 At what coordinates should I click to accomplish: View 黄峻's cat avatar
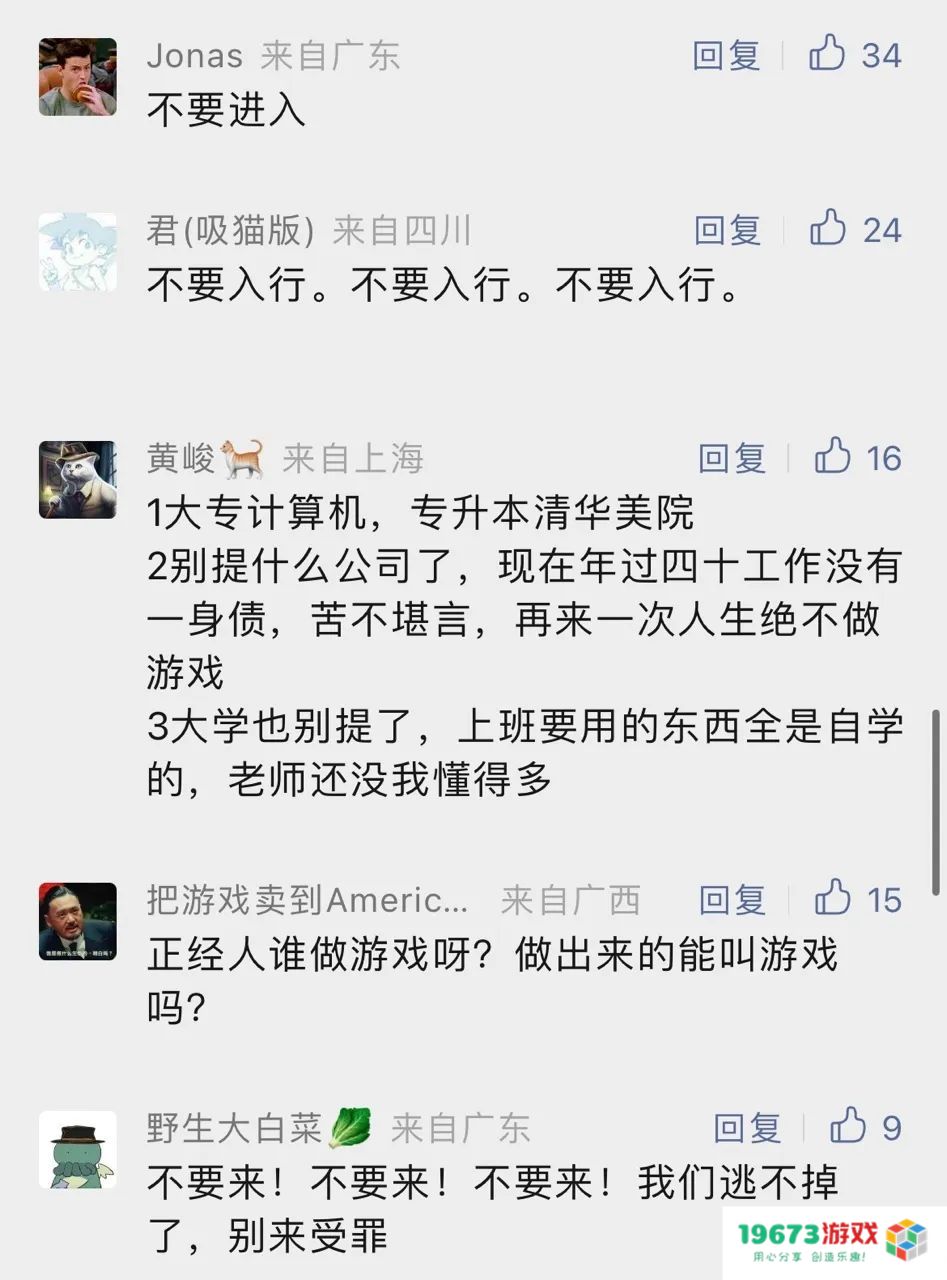(77, 479)
